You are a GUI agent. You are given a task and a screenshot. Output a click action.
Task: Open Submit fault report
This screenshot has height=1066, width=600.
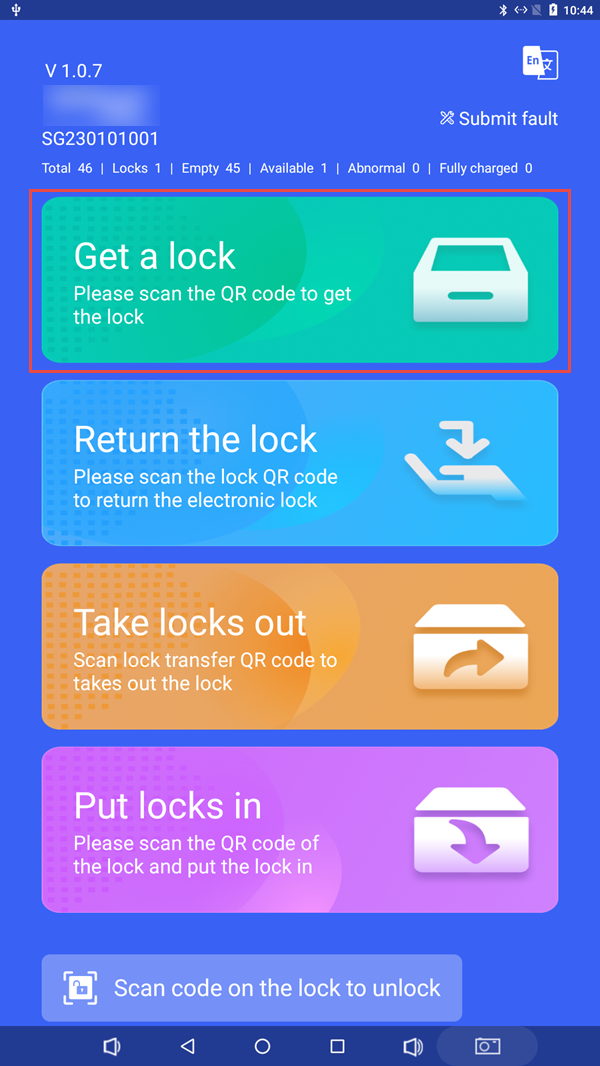coord(498,119)
